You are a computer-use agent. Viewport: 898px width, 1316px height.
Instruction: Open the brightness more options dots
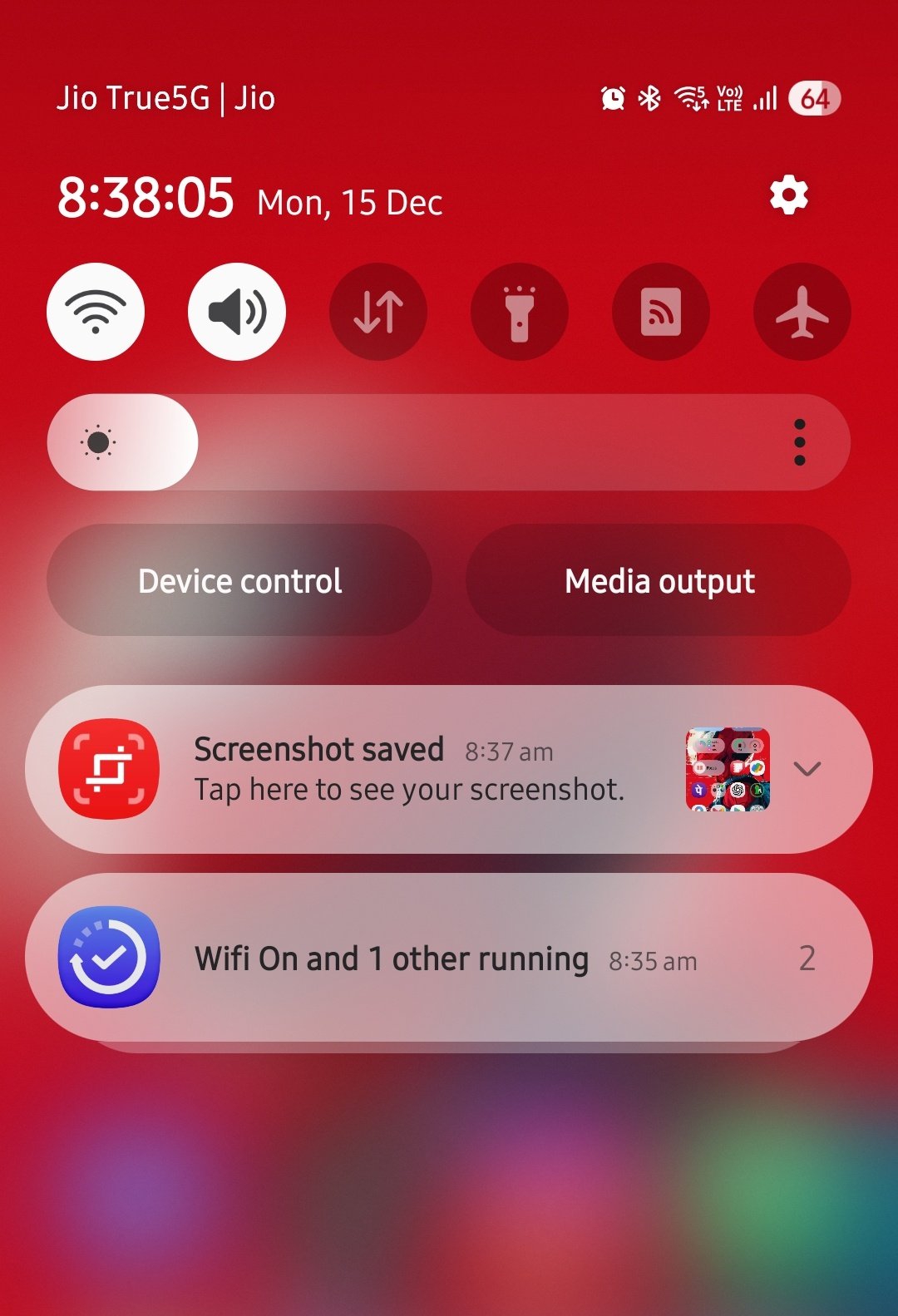point(799,442)
